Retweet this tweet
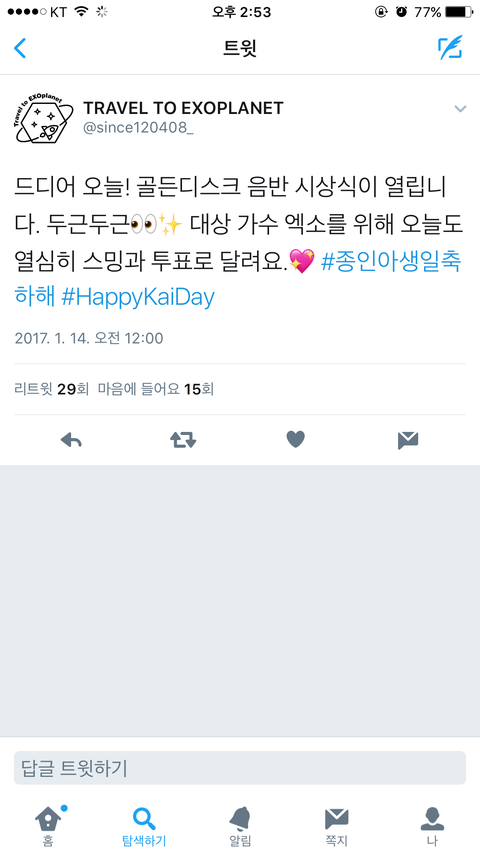Viewport: 480px width, 853px height. coord(183,440)
